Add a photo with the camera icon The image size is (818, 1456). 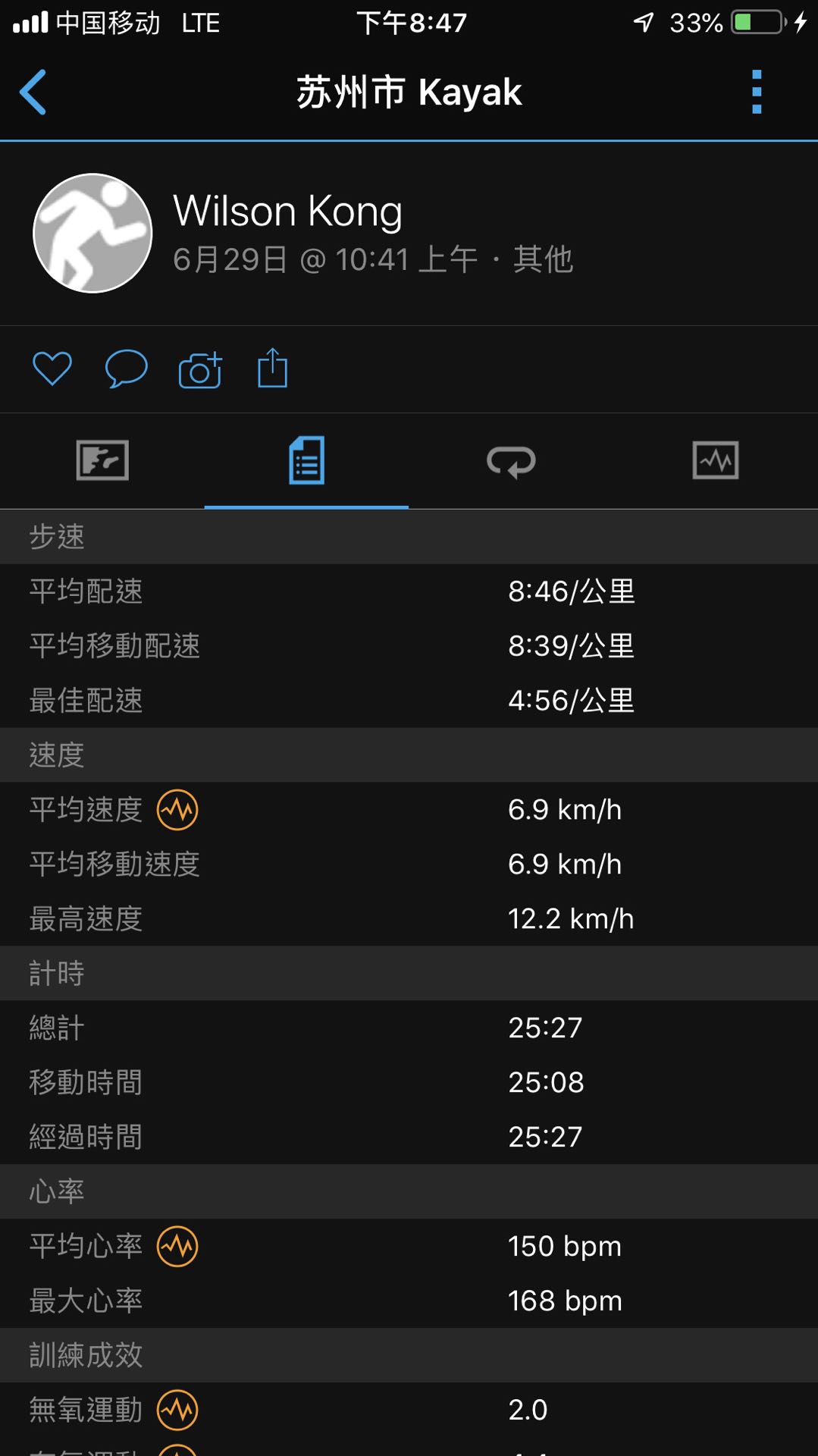[200, 370]
